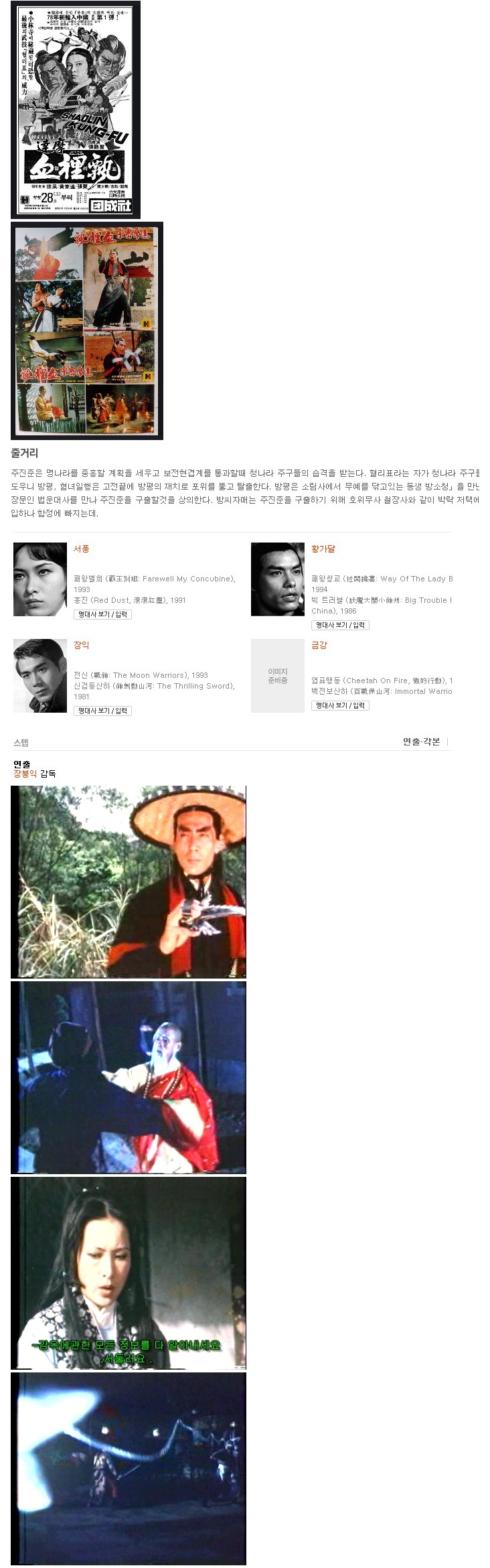490x1568 pixels.
Task: Open actor 금강's profile link
Action: (x=319, y=645)
